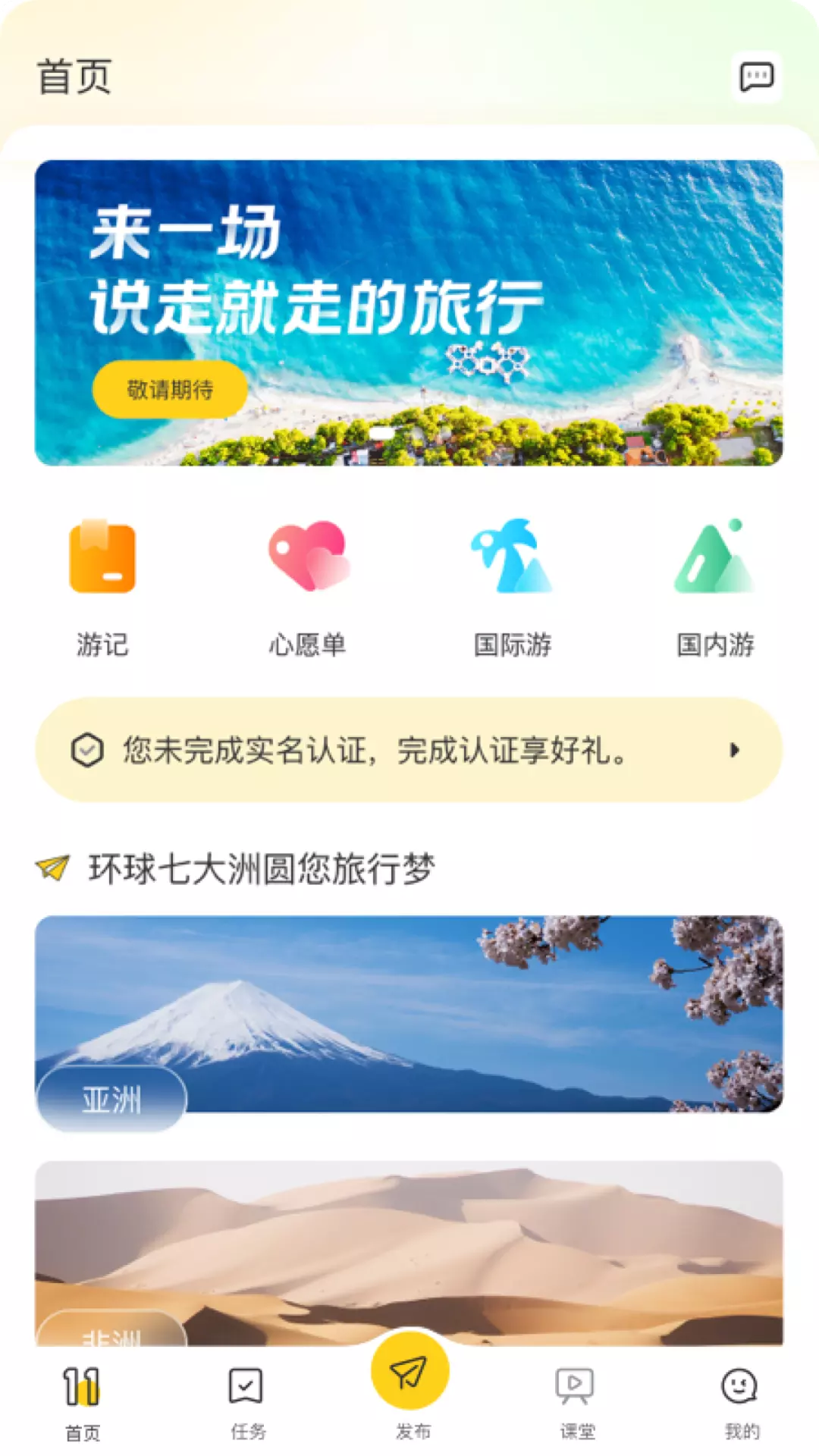
Task: Select the 首页 home tab
Action: click(83, 1403)
